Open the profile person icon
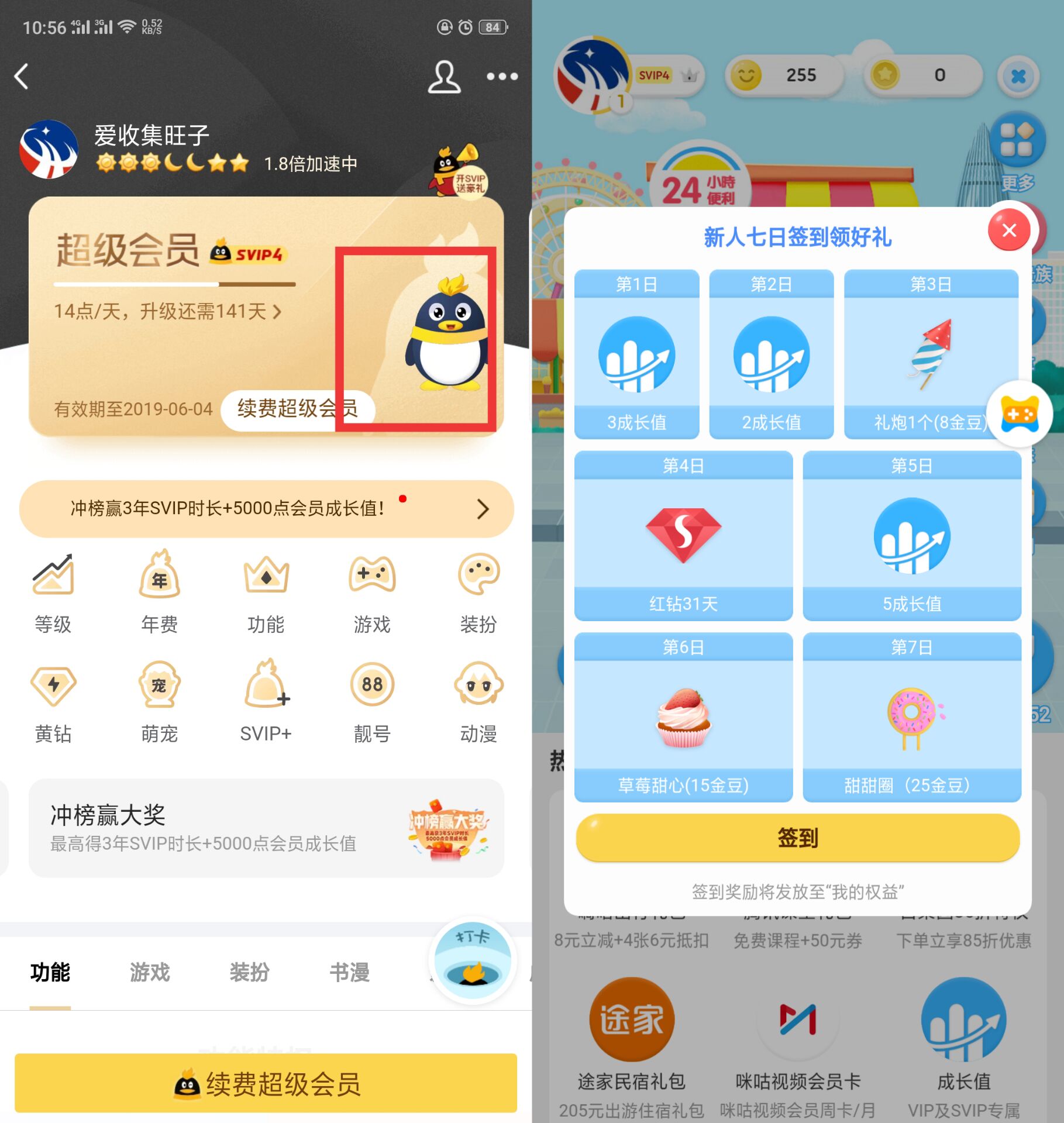The height and width of the screenshot is (1123, 1064). tap(444, 77)
